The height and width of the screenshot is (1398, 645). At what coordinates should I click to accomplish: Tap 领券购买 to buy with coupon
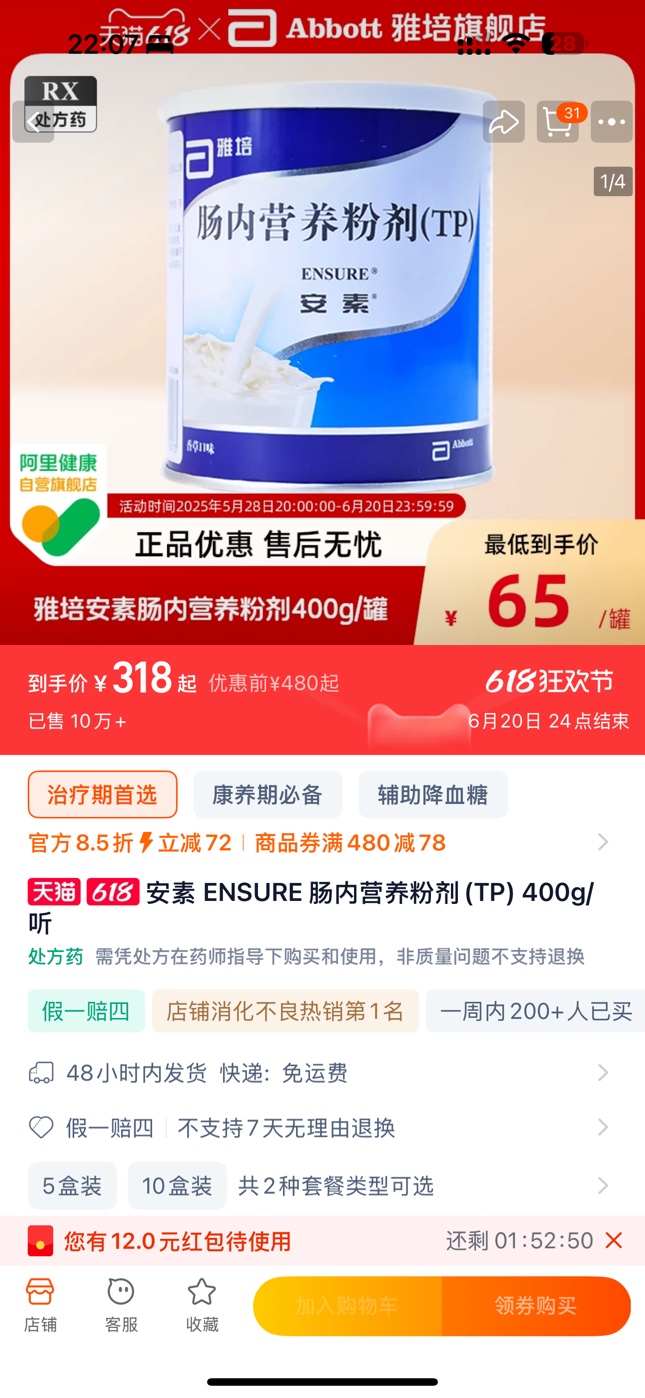tap(535, 1306)
